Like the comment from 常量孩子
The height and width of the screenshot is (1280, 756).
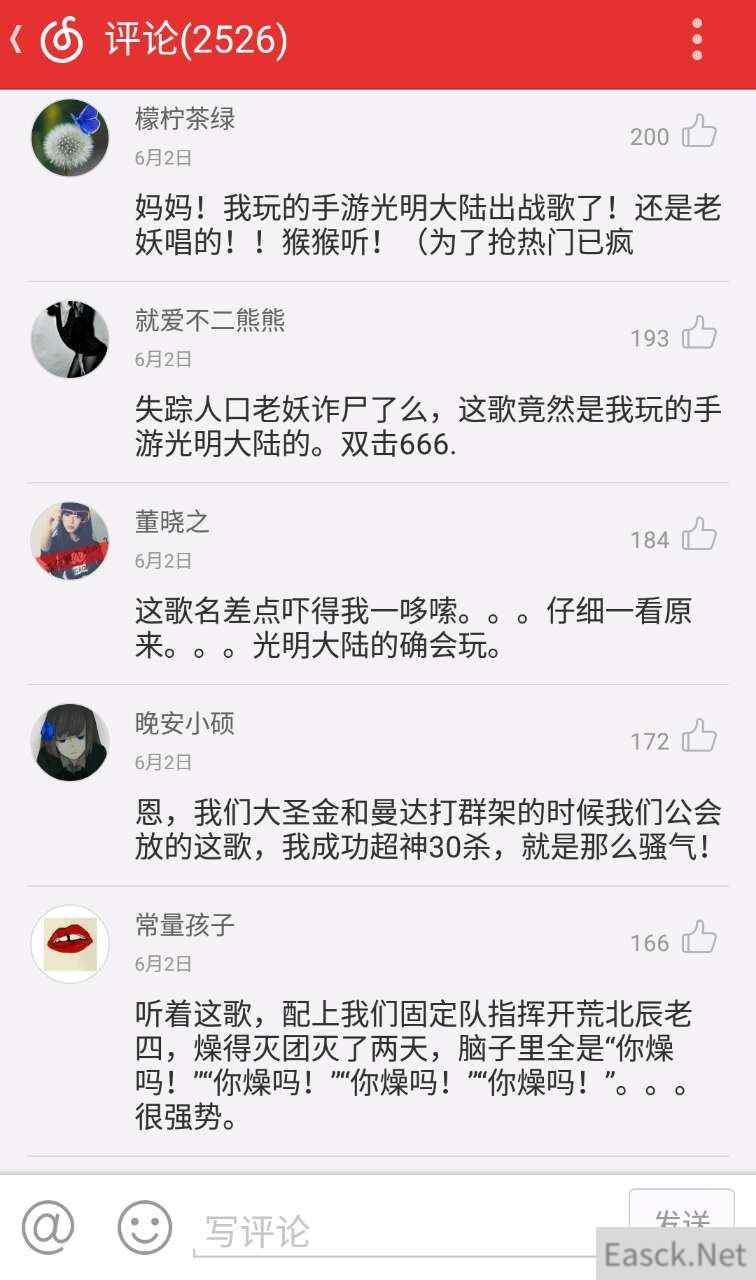[x=700, y=939]
